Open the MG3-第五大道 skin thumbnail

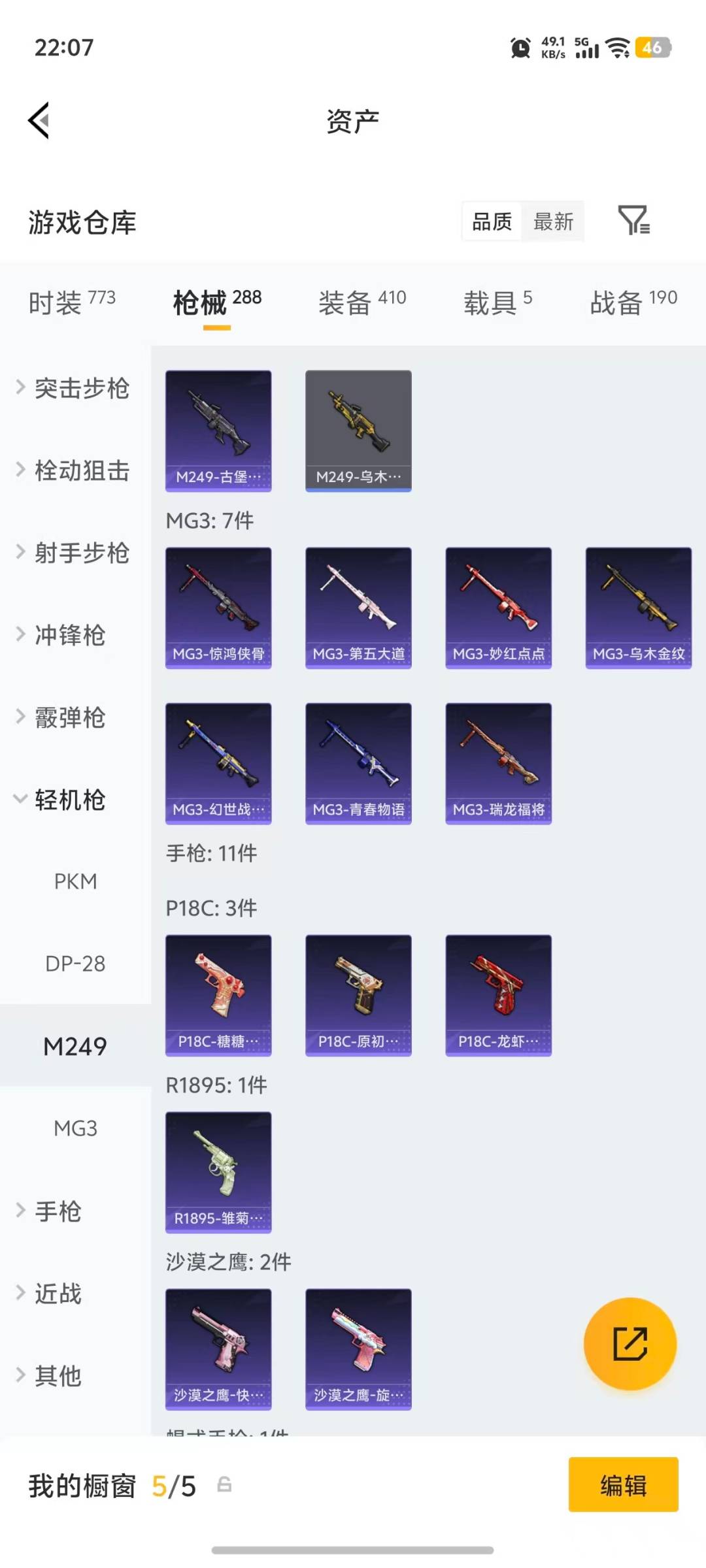pyautogui.click(x=358, y=606)
